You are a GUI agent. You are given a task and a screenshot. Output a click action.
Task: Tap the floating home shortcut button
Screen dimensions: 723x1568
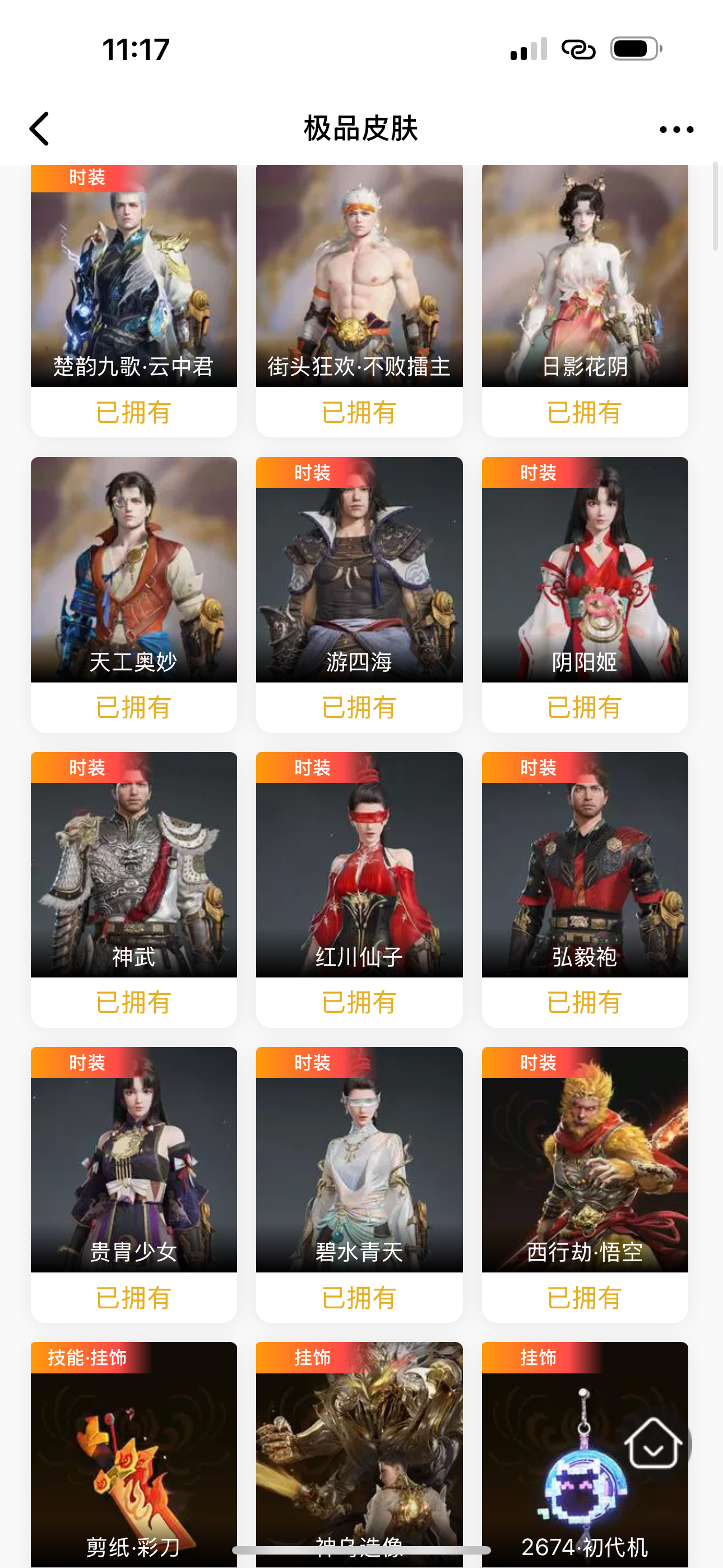(x=654, y=1445)
